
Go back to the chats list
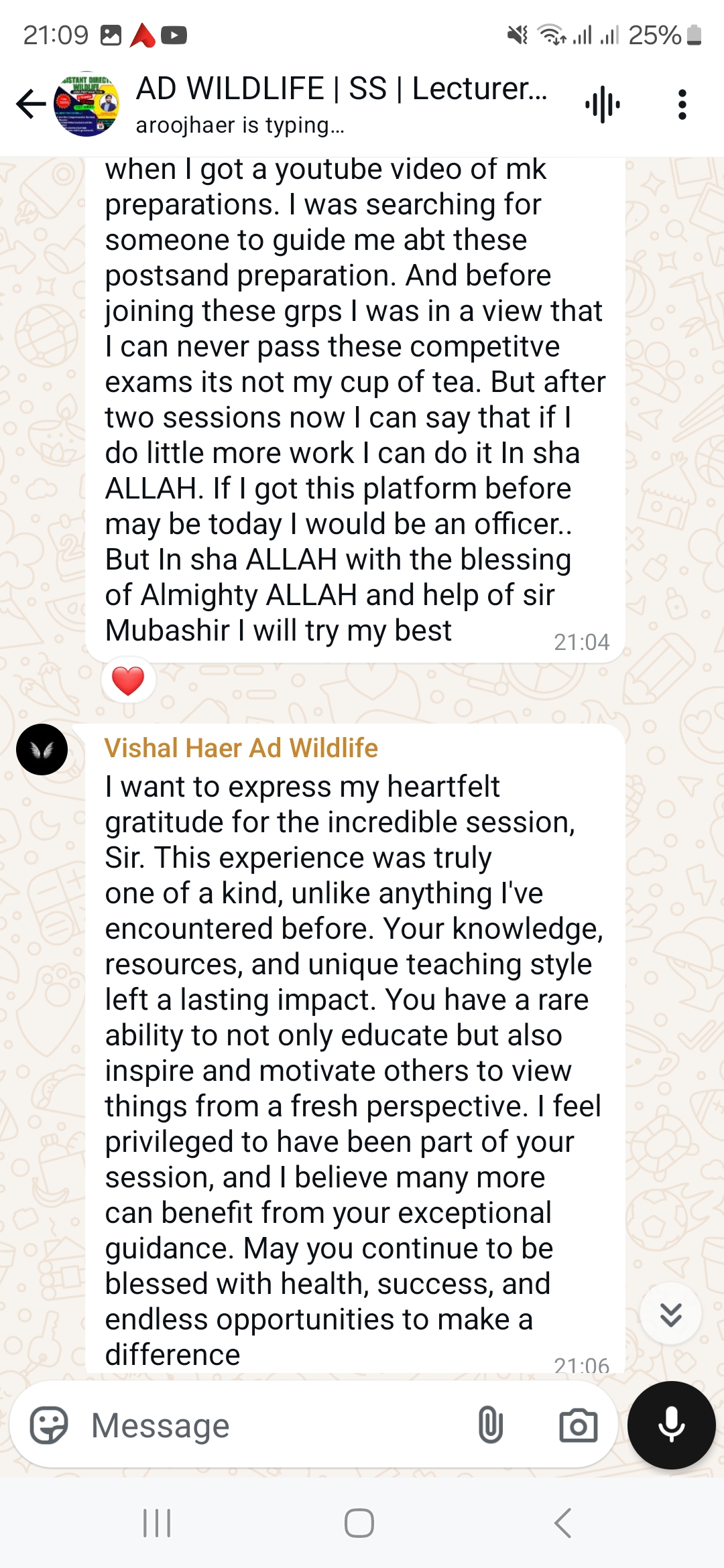tap(30, 105)
